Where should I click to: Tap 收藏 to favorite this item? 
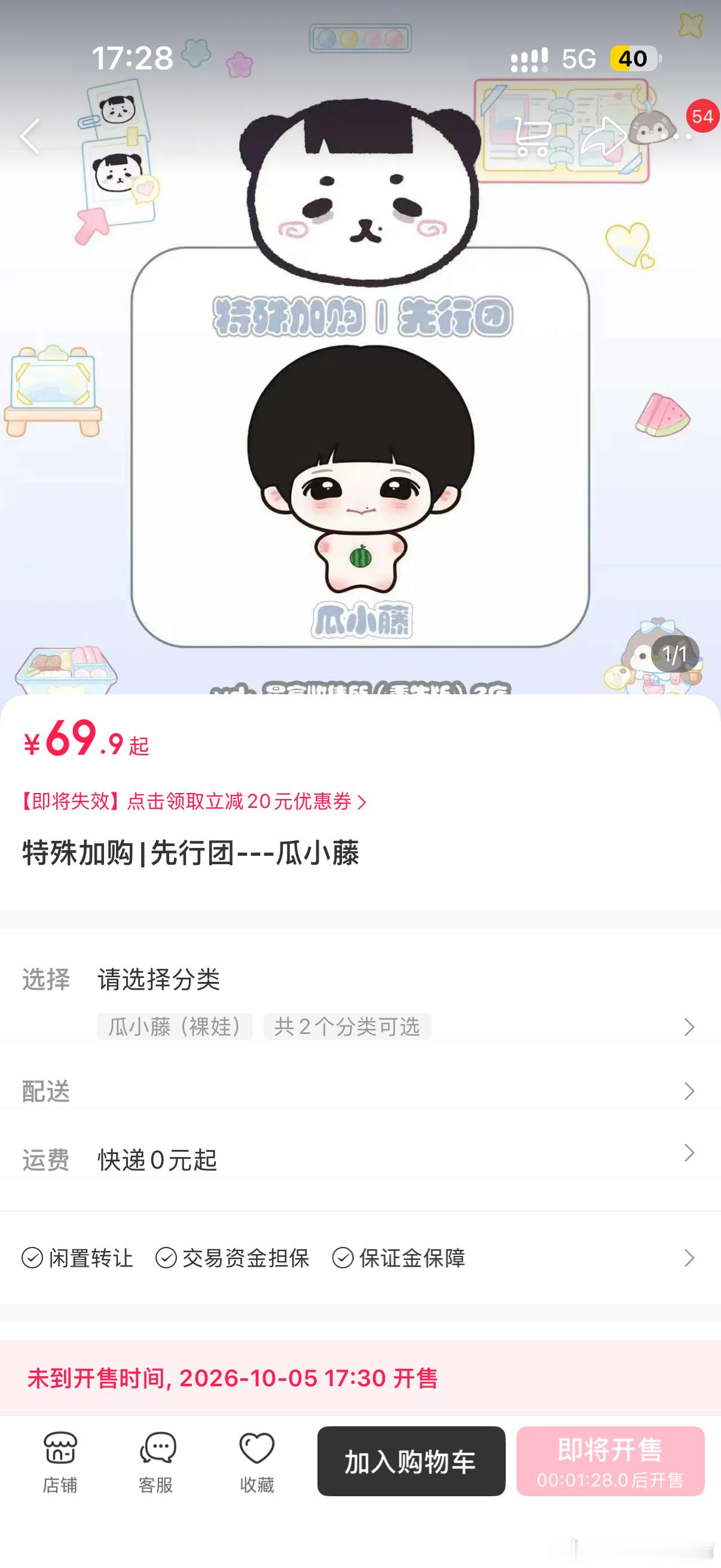256,1462
